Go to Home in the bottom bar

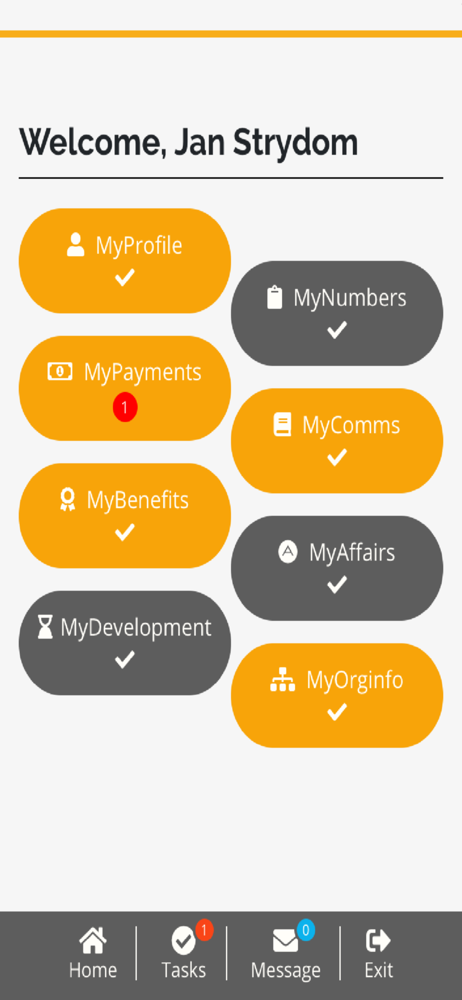(x=93, y=953)
